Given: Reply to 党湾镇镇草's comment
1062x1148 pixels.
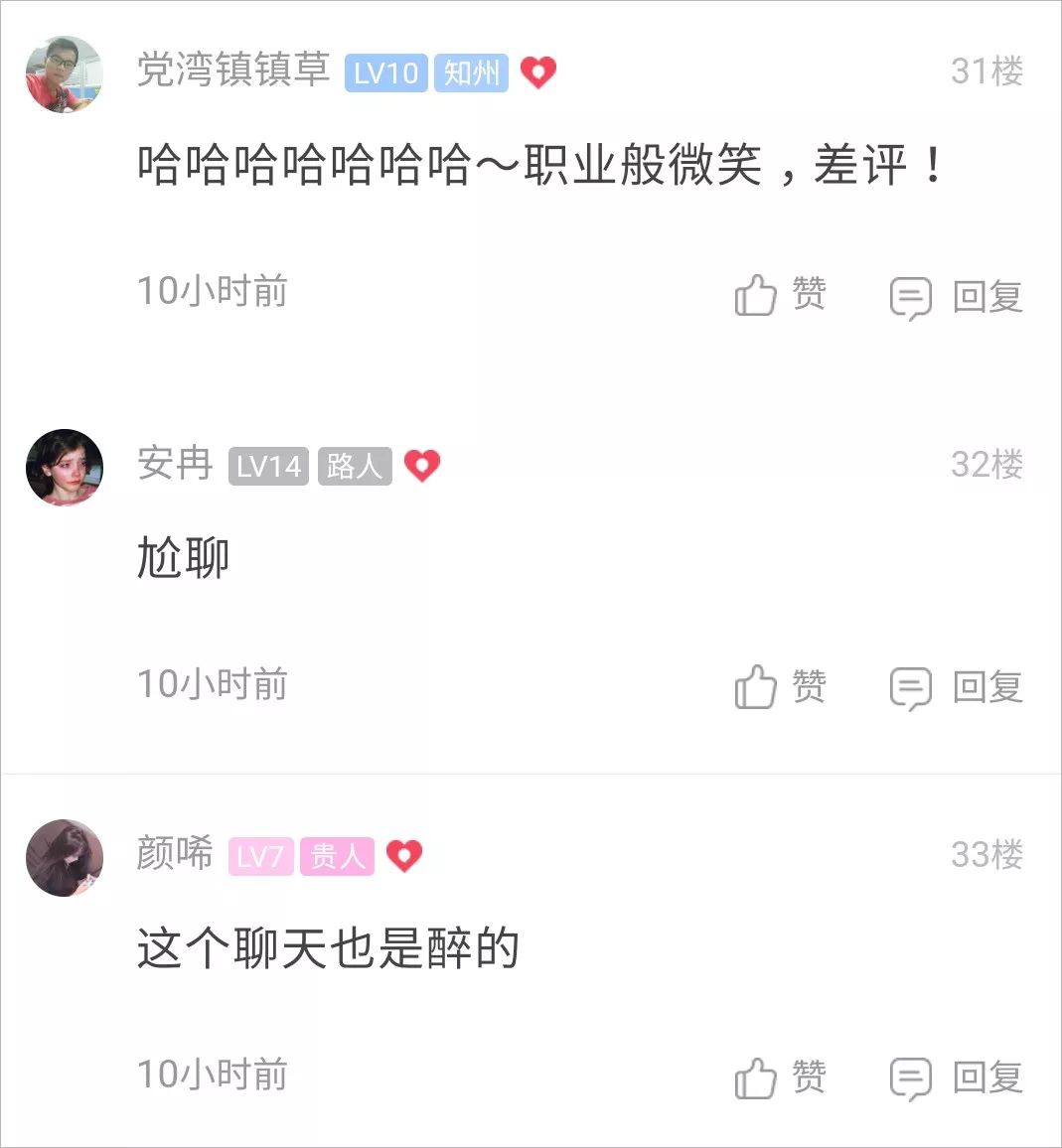Looking at the screenshot, I should pyautogui.click(x=956, y=296).
